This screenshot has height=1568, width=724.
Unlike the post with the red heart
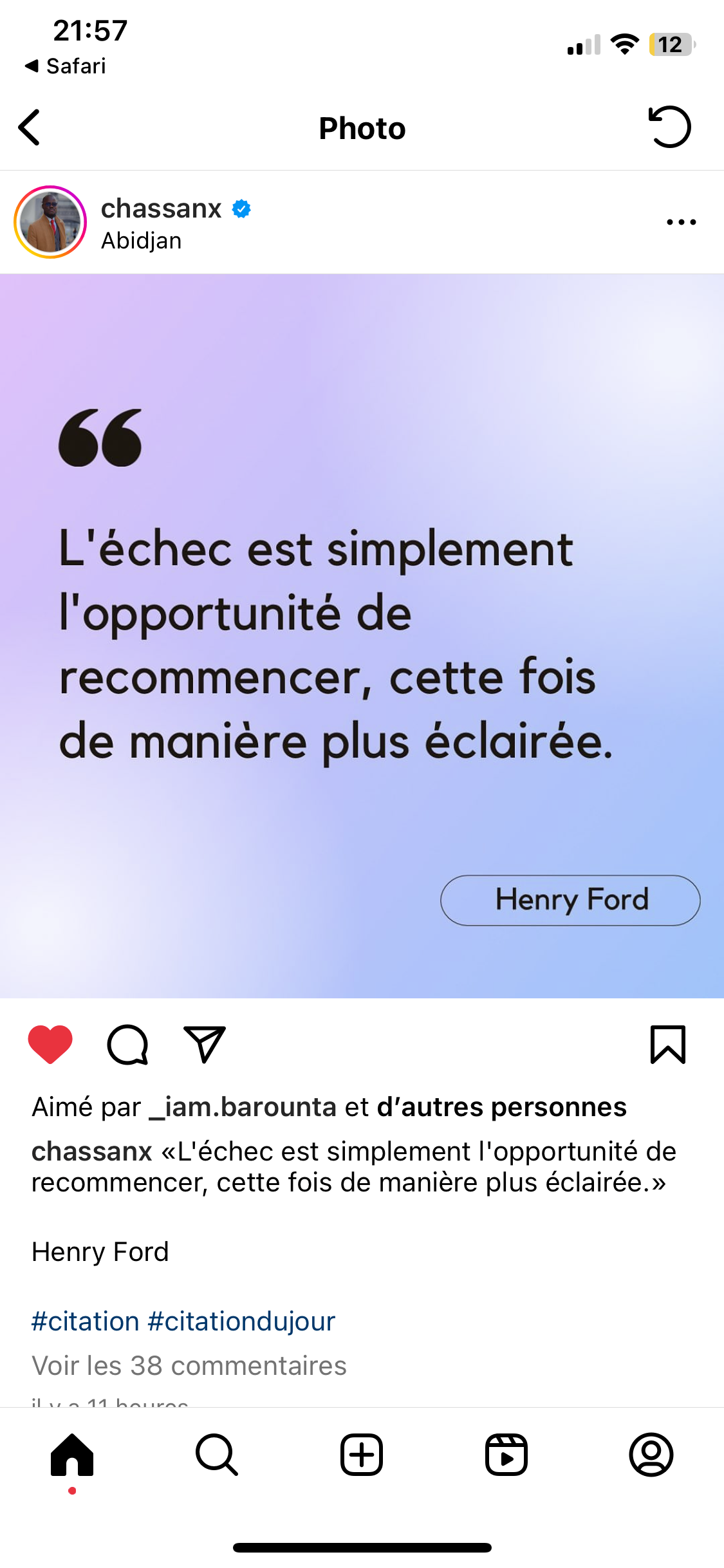[50, 1044]
